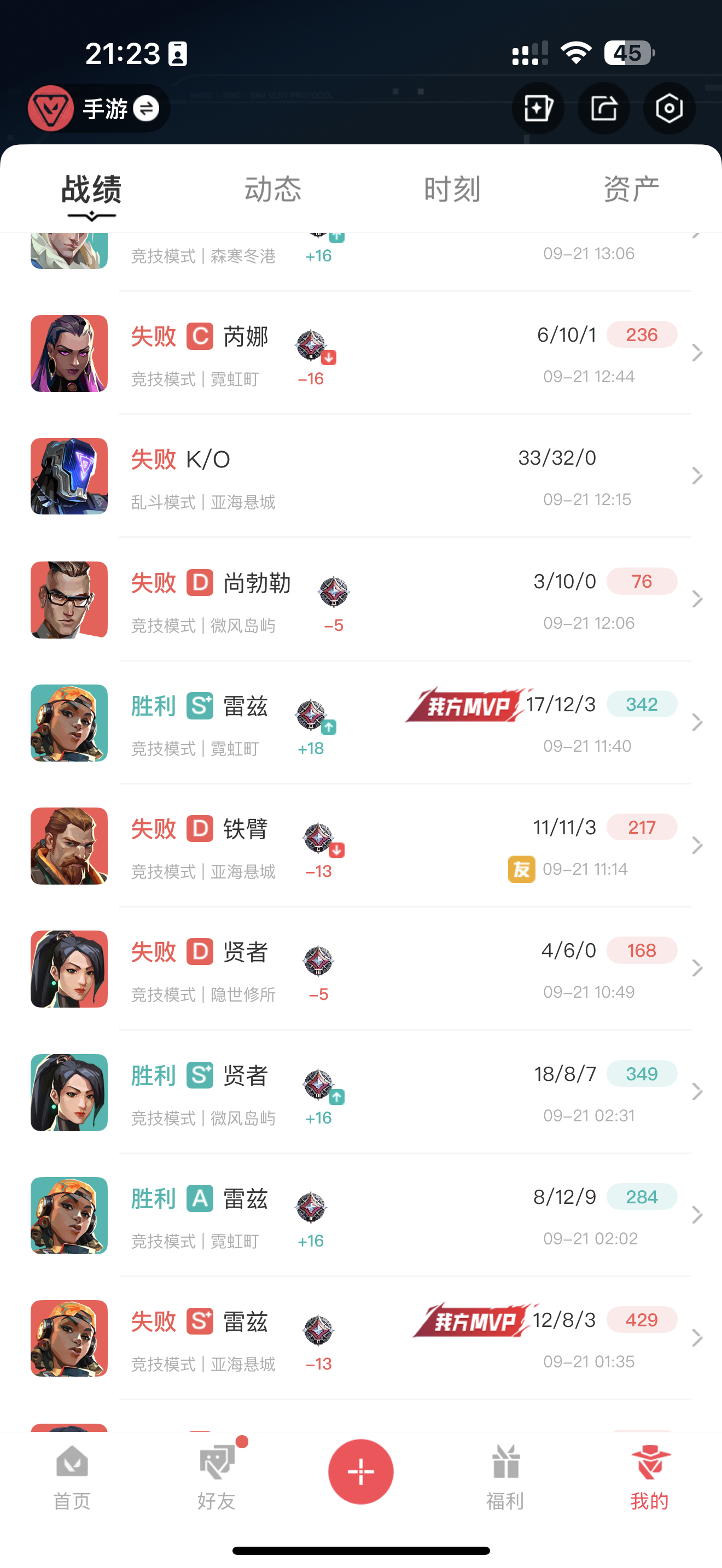Switch to the 资产 tab
Viewport: 722px width, 1568px height.
pyautogui.click(x=630, y=189)
